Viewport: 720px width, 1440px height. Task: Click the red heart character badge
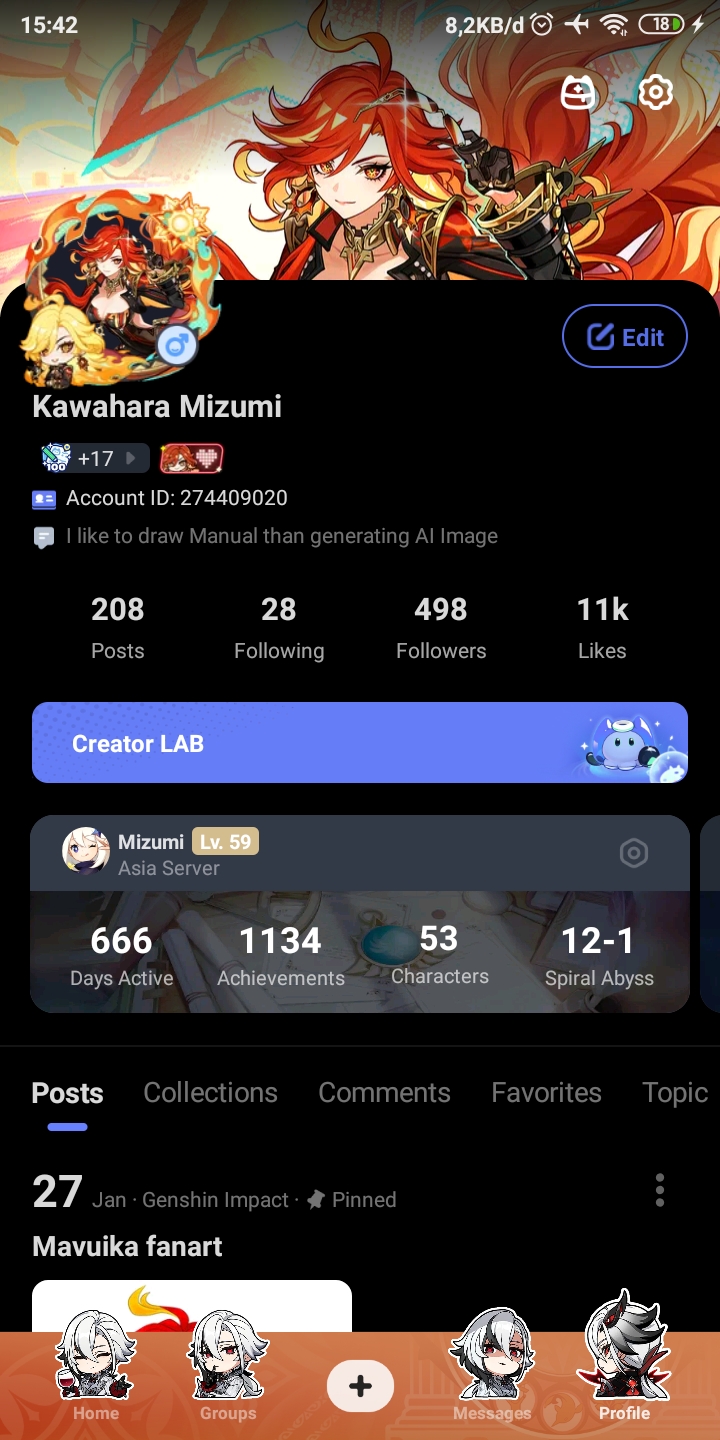tap(191, 457)
